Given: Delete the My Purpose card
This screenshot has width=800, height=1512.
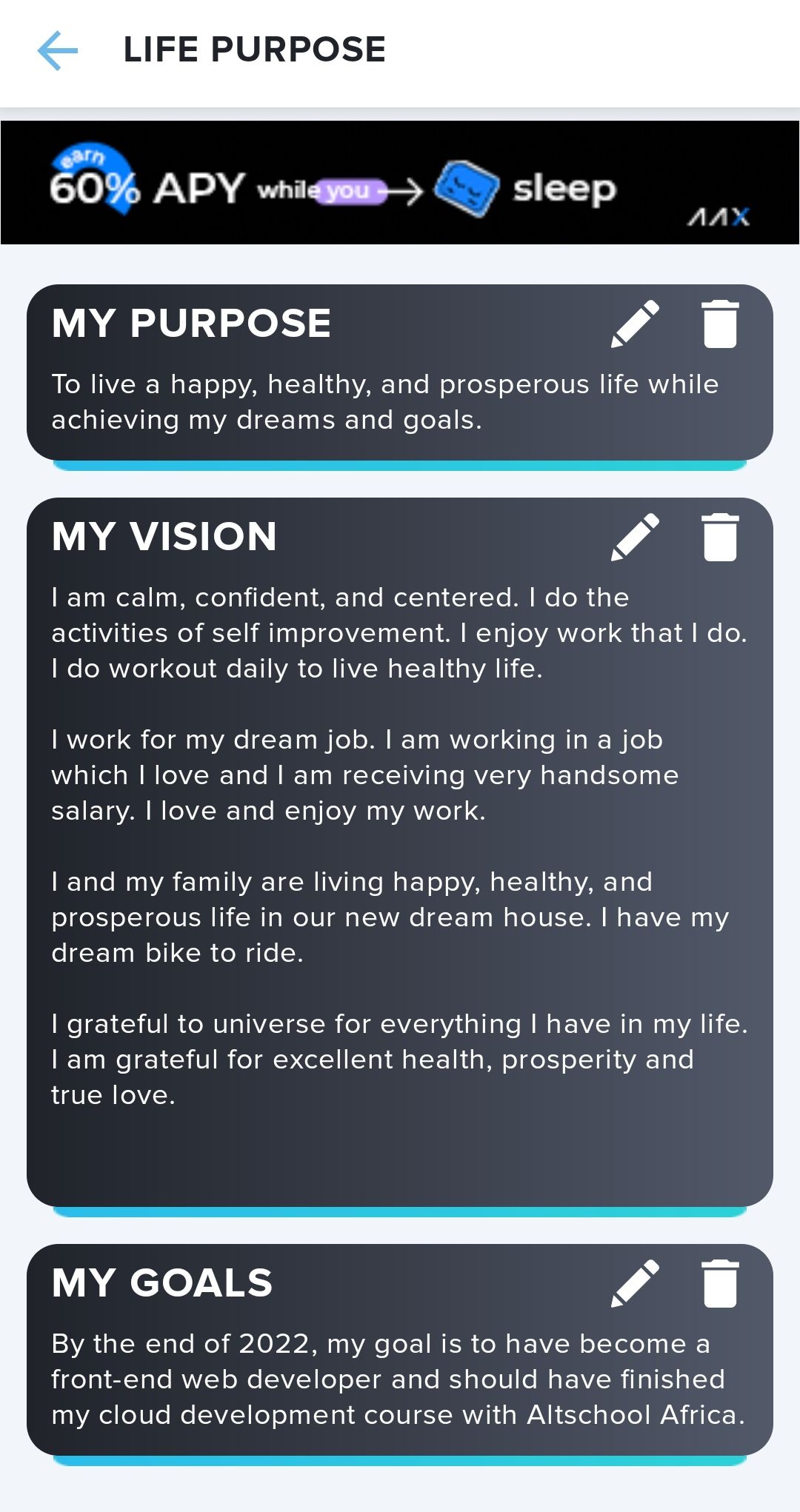Looking at the screenshot, I should click(719, 324).
